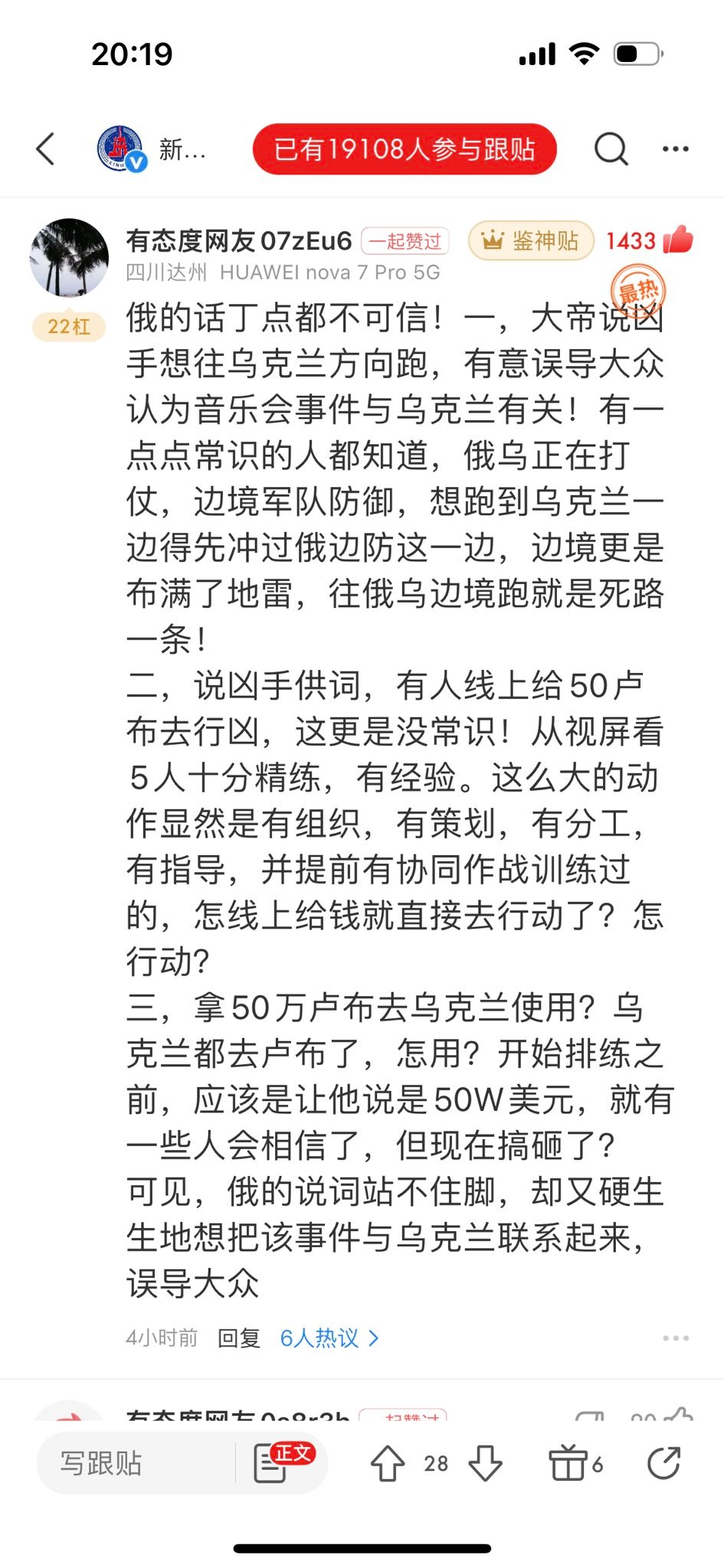The height and width of the screenshot is (1568, 724).
Task: Upvote the article with the up arrow
Action: (388, 1463)
